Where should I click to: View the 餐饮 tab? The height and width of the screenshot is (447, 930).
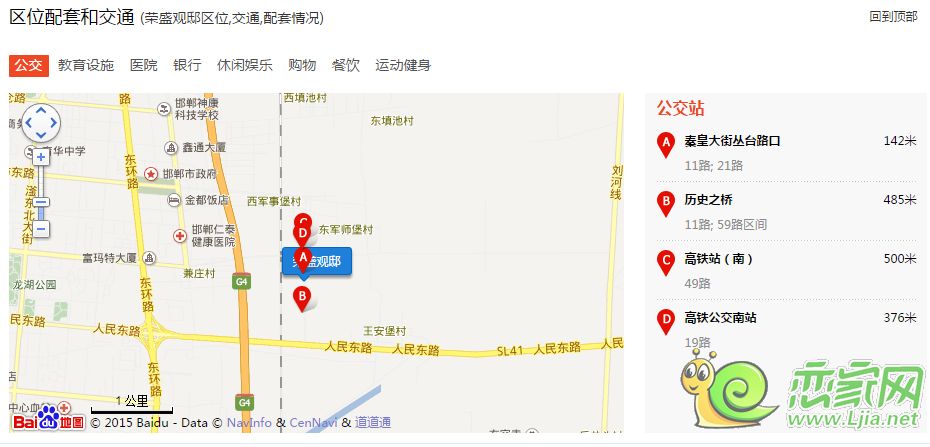(346, 65)
